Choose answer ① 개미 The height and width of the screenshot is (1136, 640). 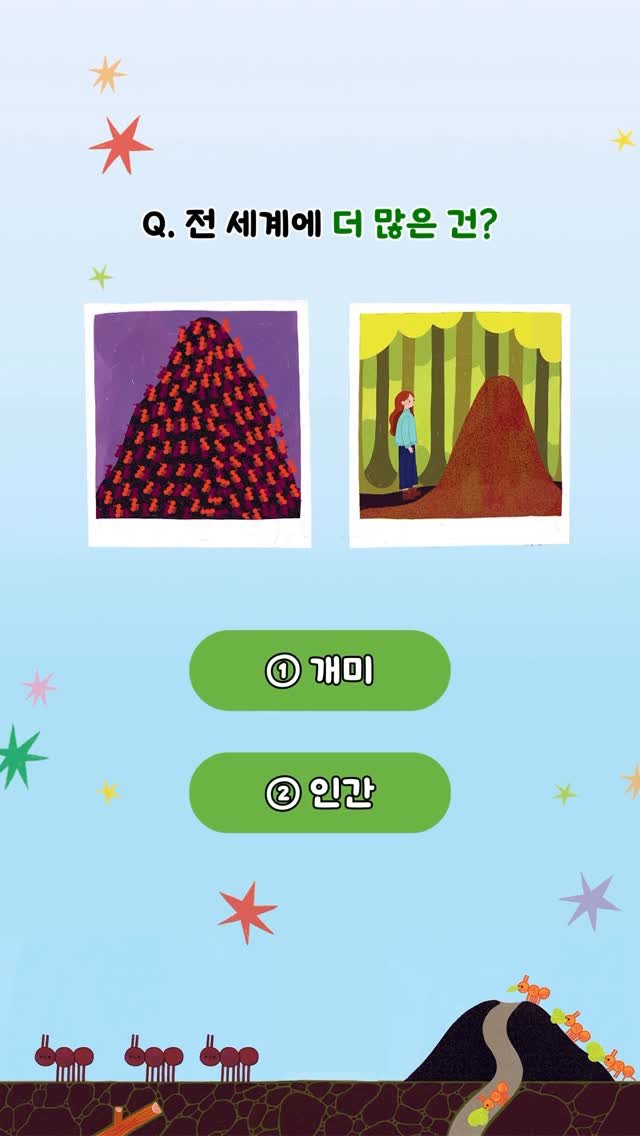[319, 671]
